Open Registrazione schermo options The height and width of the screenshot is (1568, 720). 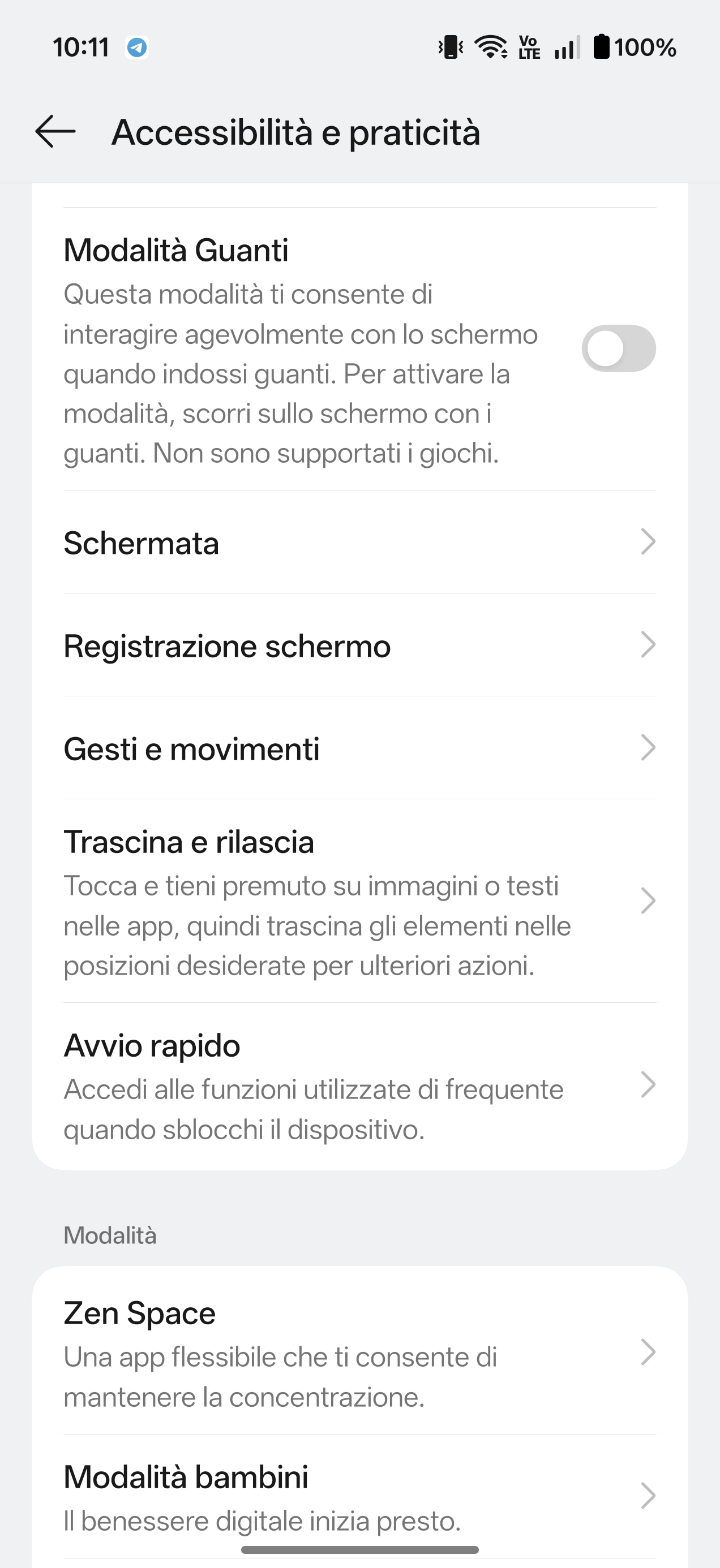point(359,645)
